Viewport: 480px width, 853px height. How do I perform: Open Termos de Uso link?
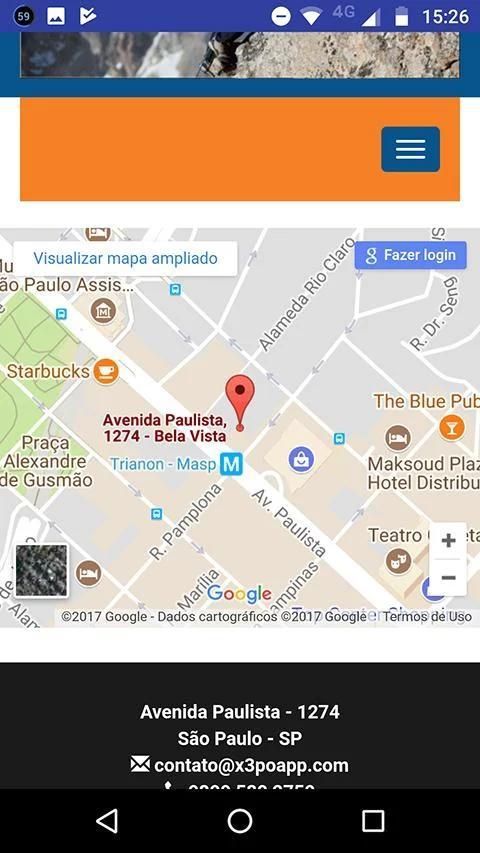[x=427, y=617]
